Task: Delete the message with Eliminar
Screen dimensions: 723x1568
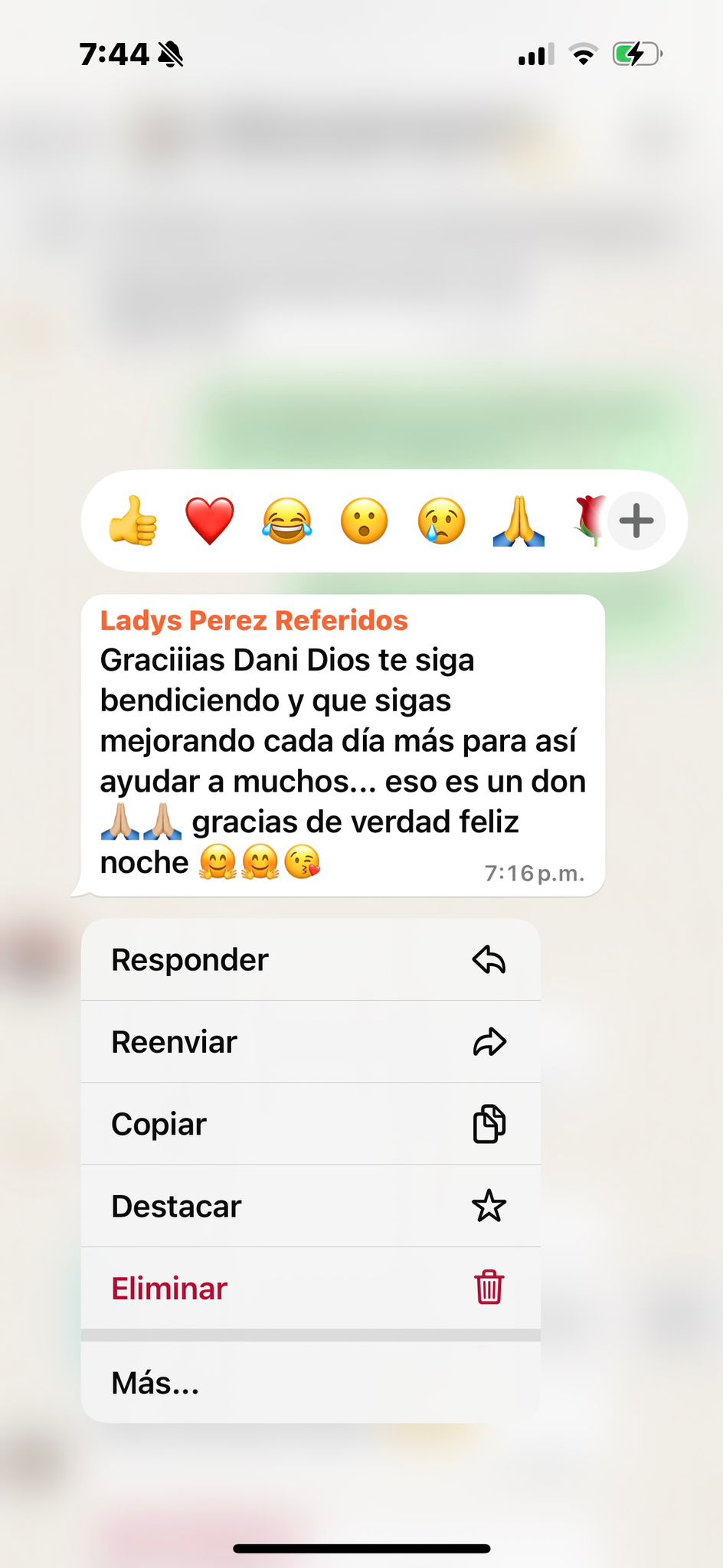Action: pyautogui.click(x=311, y=1288)
